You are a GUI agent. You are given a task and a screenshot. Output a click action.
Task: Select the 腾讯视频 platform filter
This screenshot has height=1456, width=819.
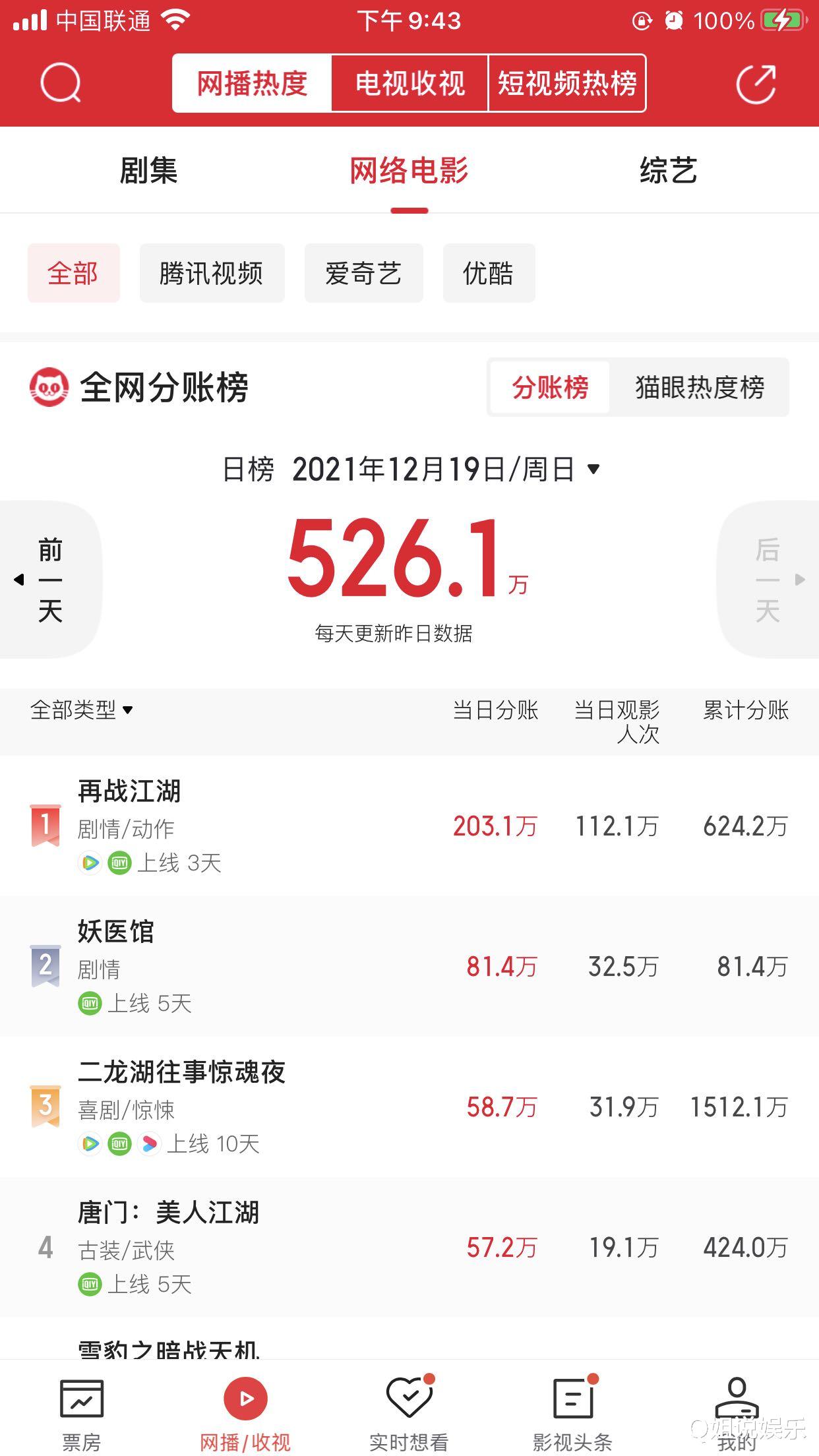pos(212,273)
